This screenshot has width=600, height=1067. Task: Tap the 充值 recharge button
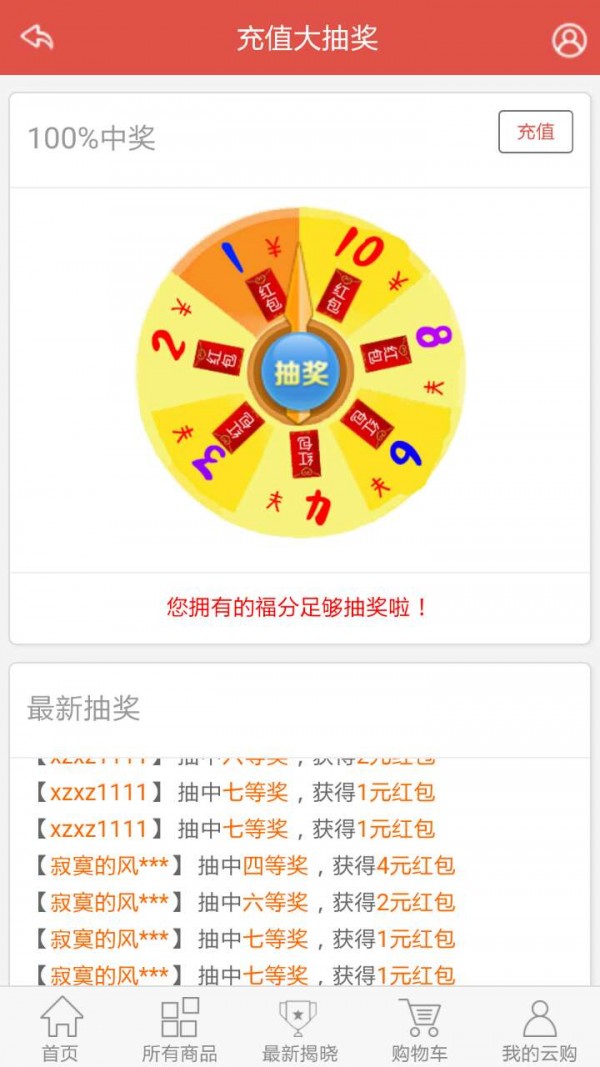(535, 132)
